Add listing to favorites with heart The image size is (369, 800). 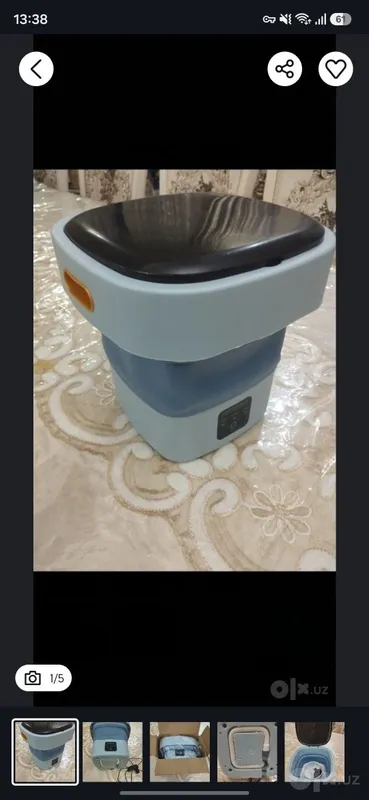tap(336, 69)
